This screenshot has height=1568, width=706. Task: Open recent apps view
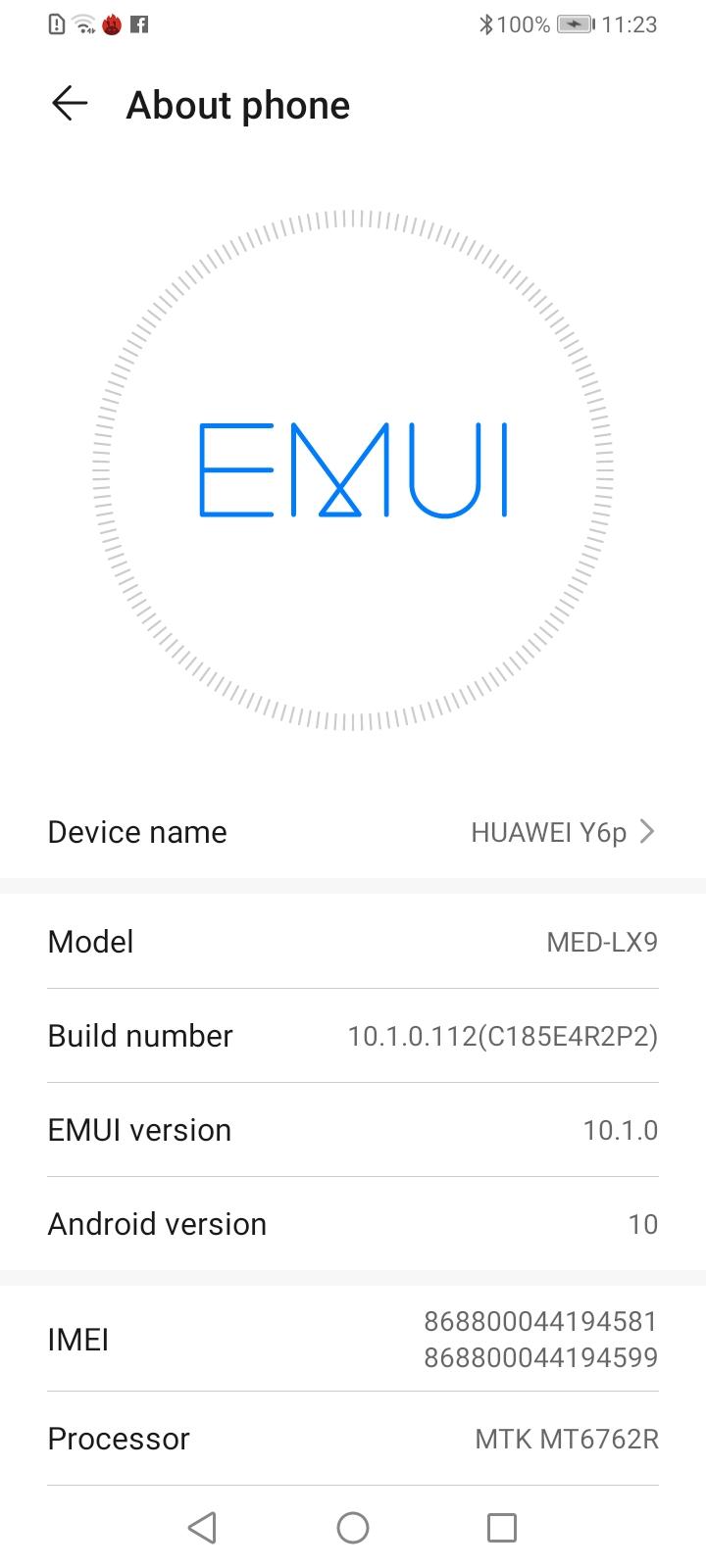[x=501, y=1527]
